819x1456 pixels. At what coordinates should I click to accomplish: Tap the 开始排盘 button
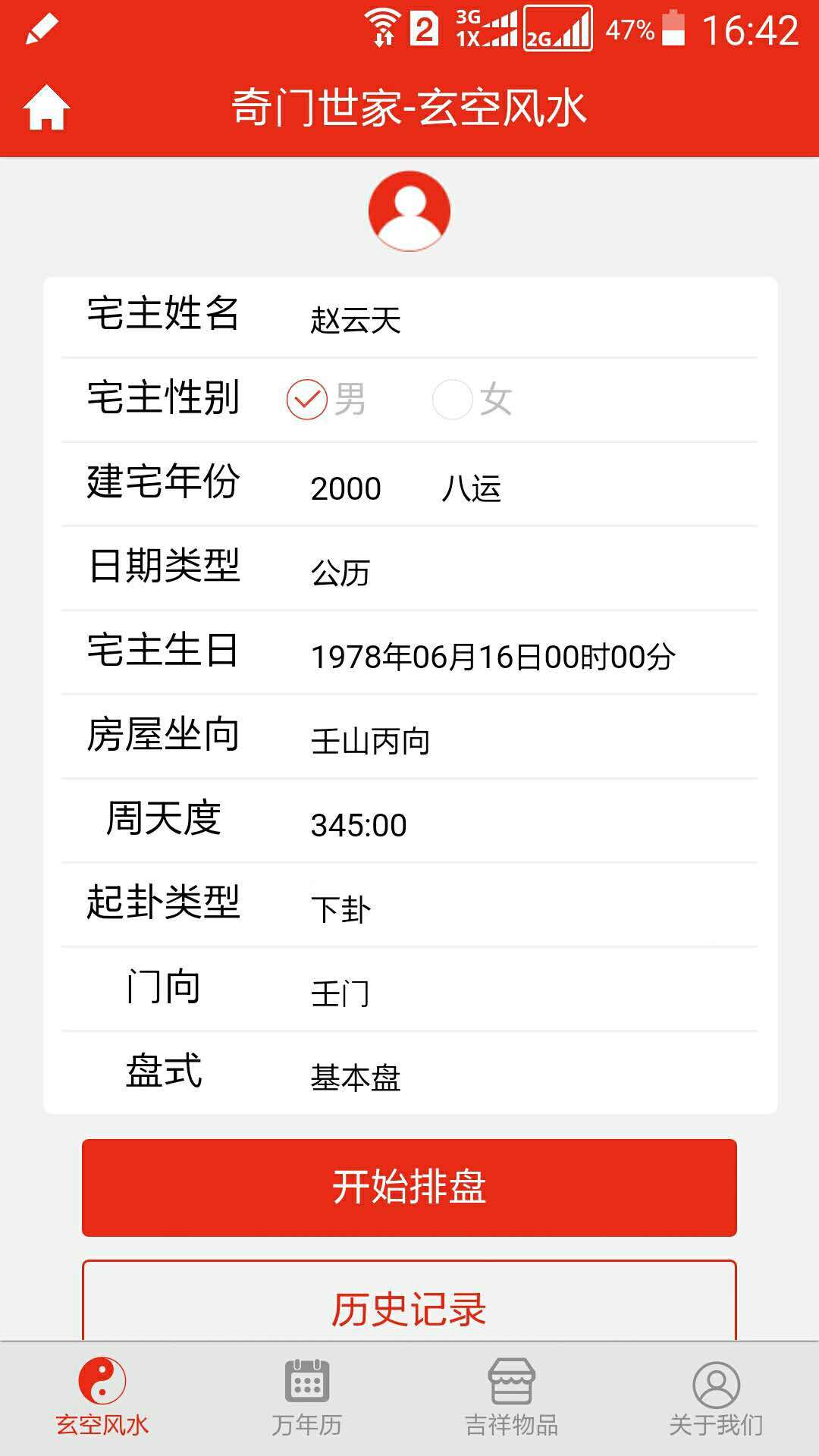pos(409,1188)
